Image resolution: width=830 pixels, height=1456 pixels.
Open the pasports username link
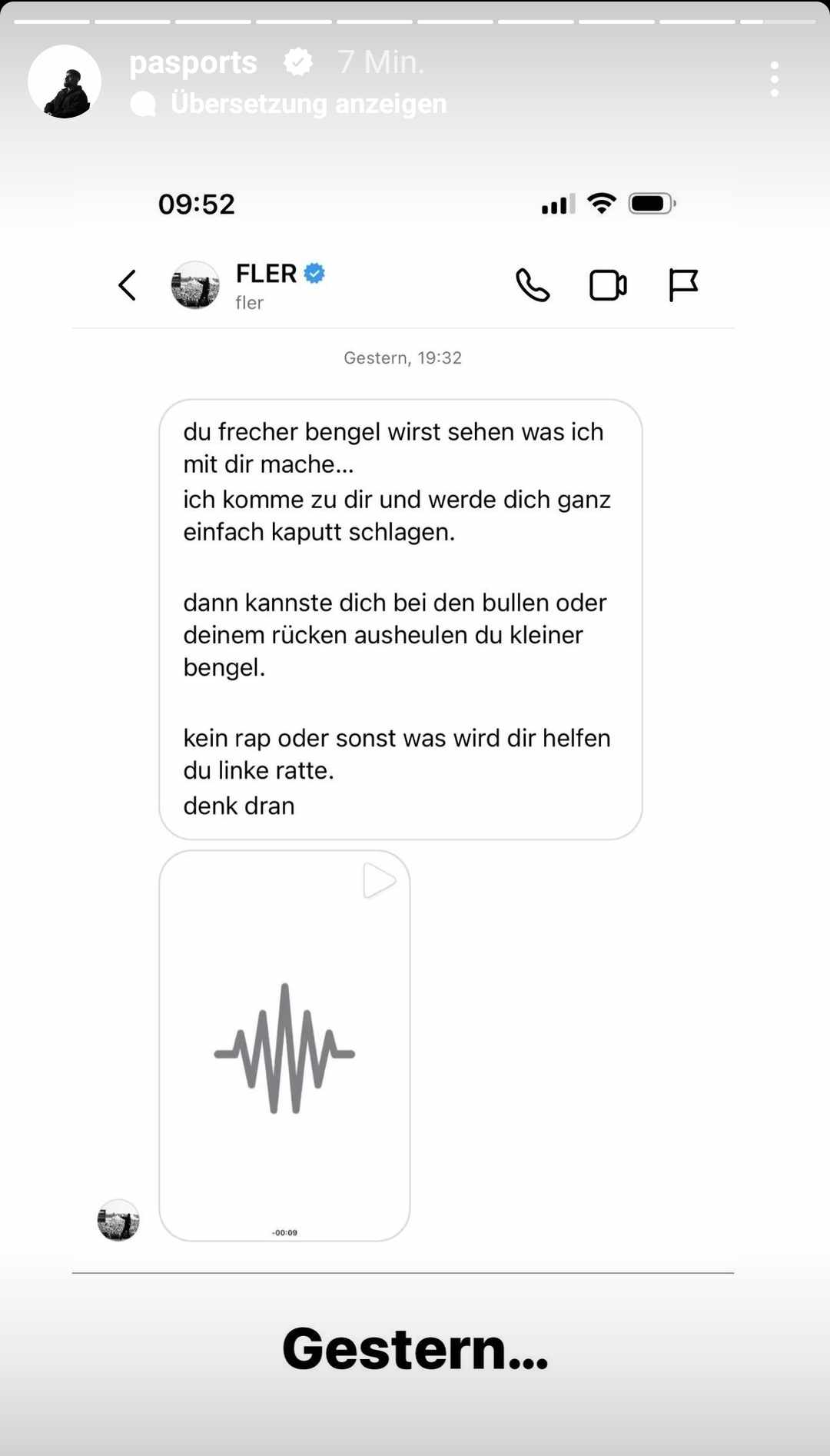point(193,62)
